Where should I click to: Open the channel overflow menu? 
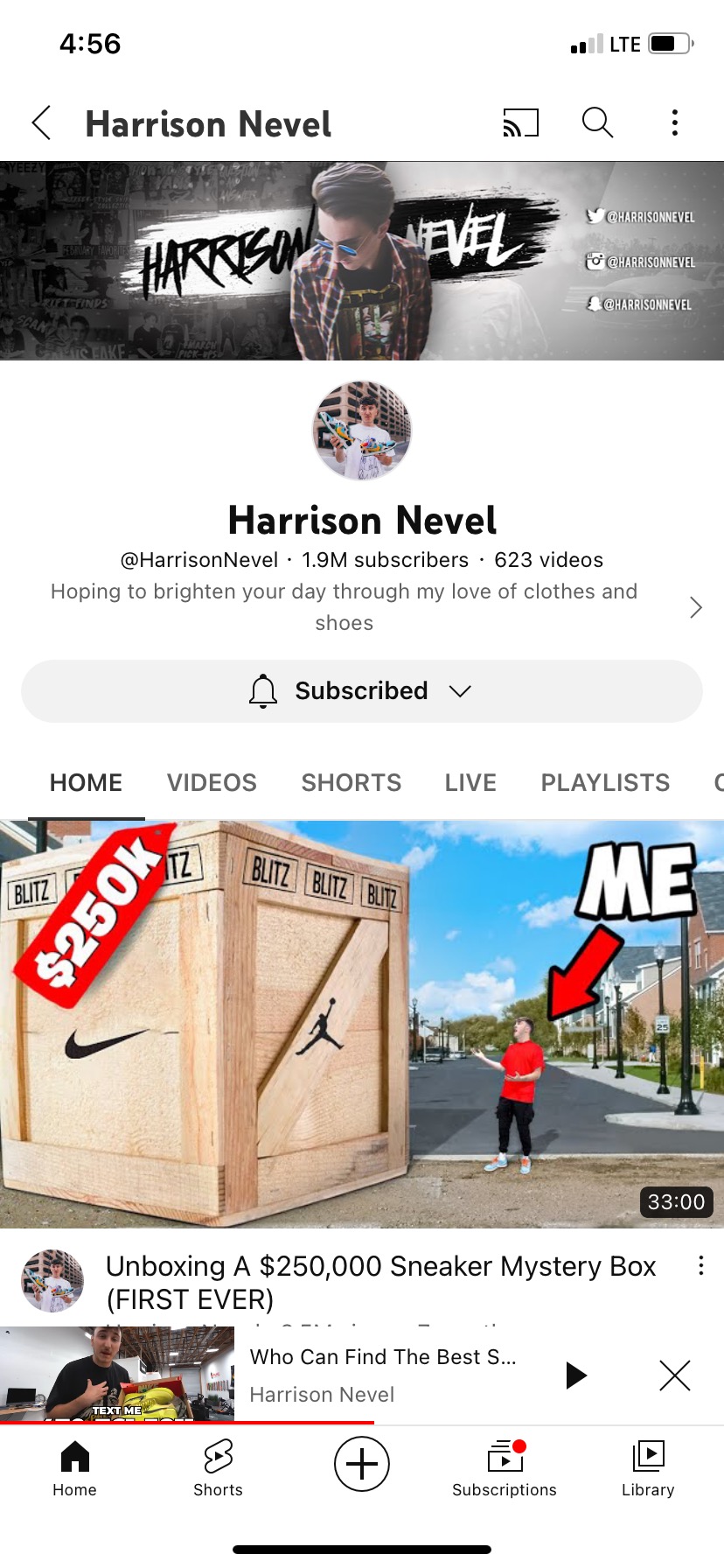[x=674, y=123]
